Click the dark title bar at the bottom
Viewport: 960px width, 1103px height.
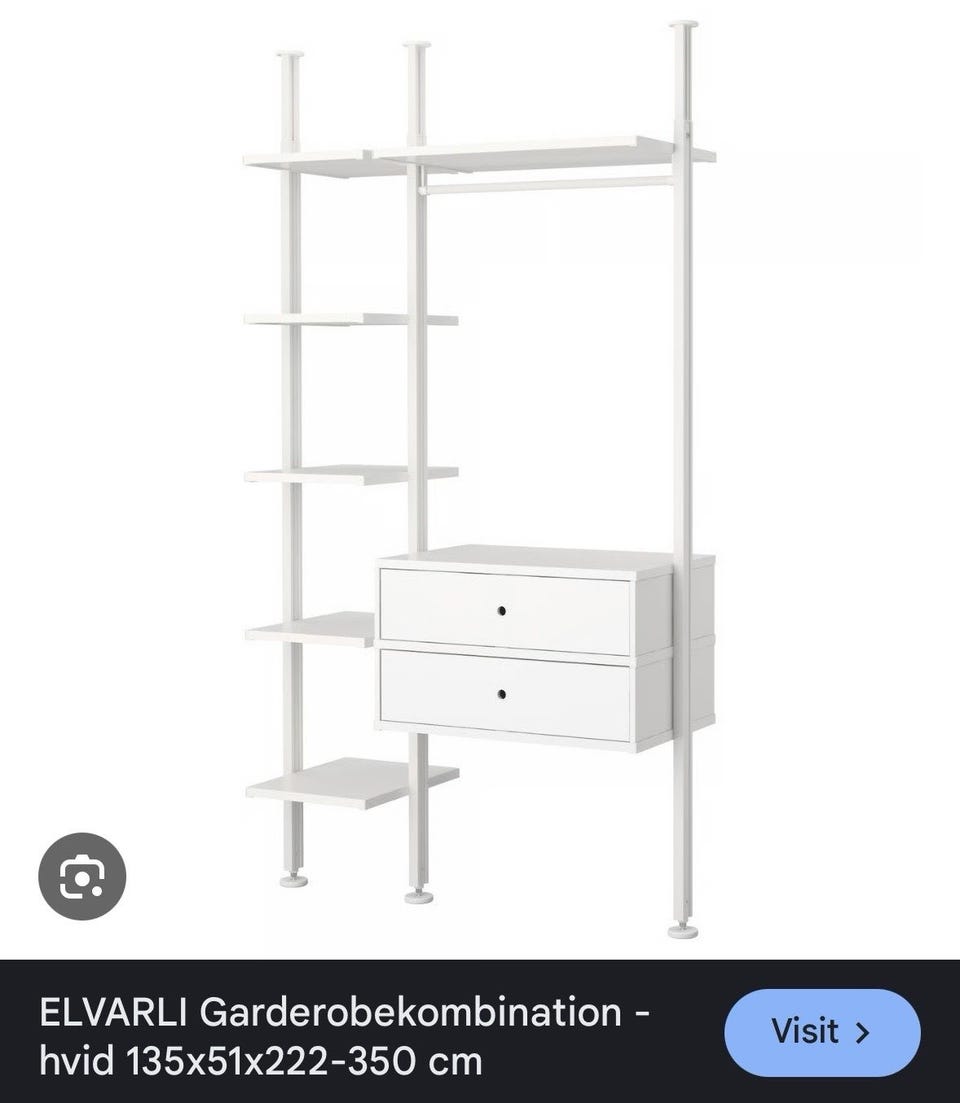pos(480,1032)
